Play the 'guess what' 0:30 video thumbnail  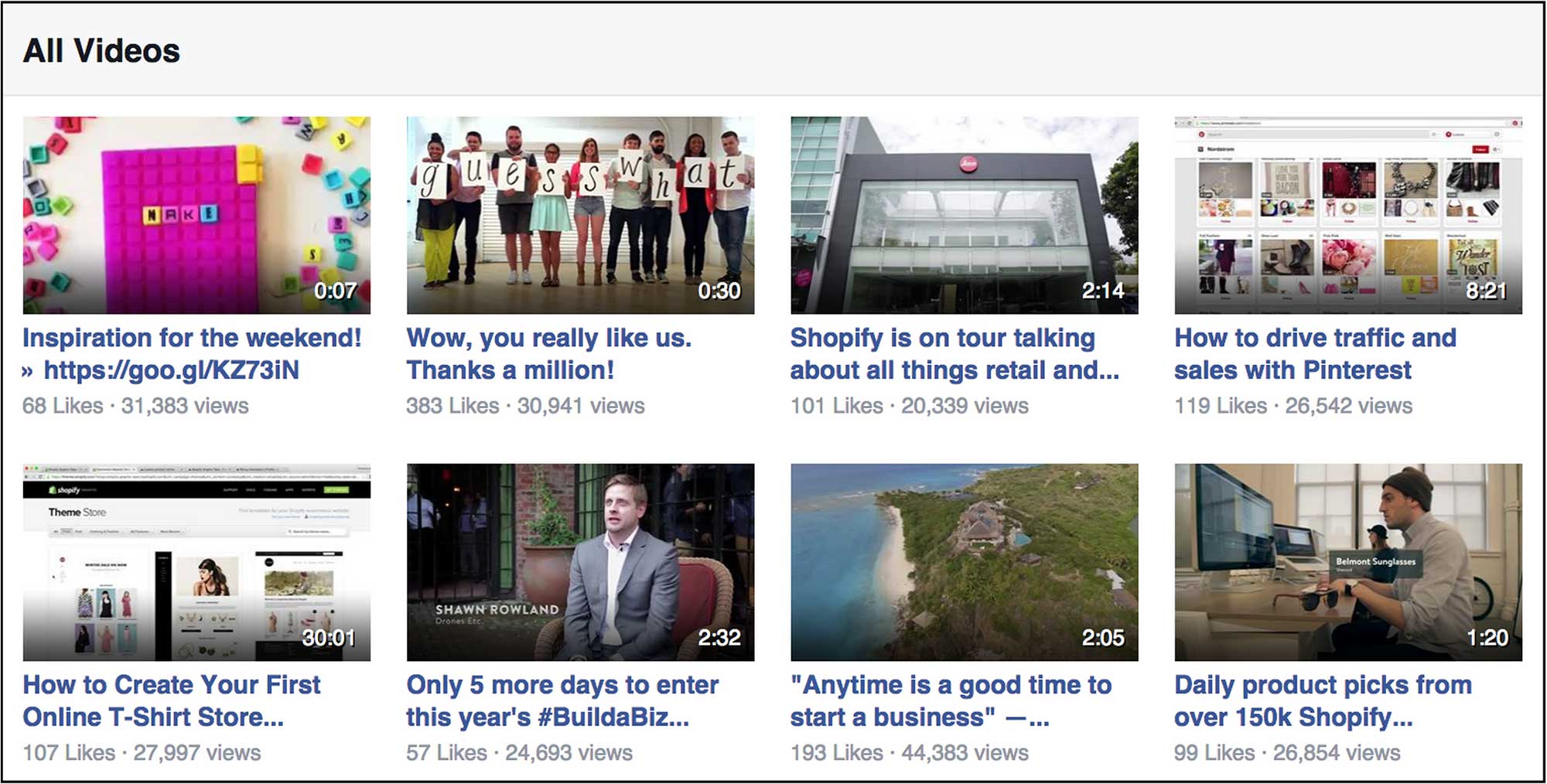pyautogui.click(x=580, y=215)
